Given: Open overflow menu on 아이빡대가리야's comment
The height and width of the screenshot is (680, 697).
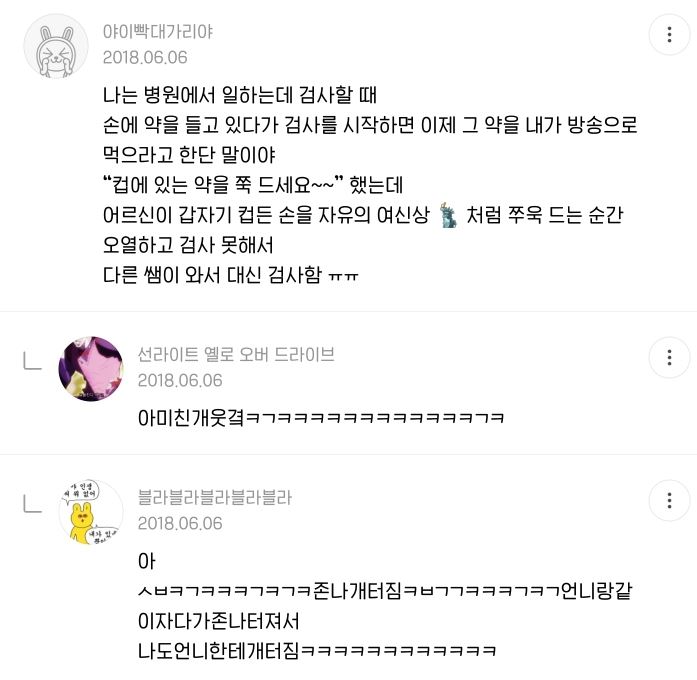Looking at the screenshot, I should coord(668,35).
